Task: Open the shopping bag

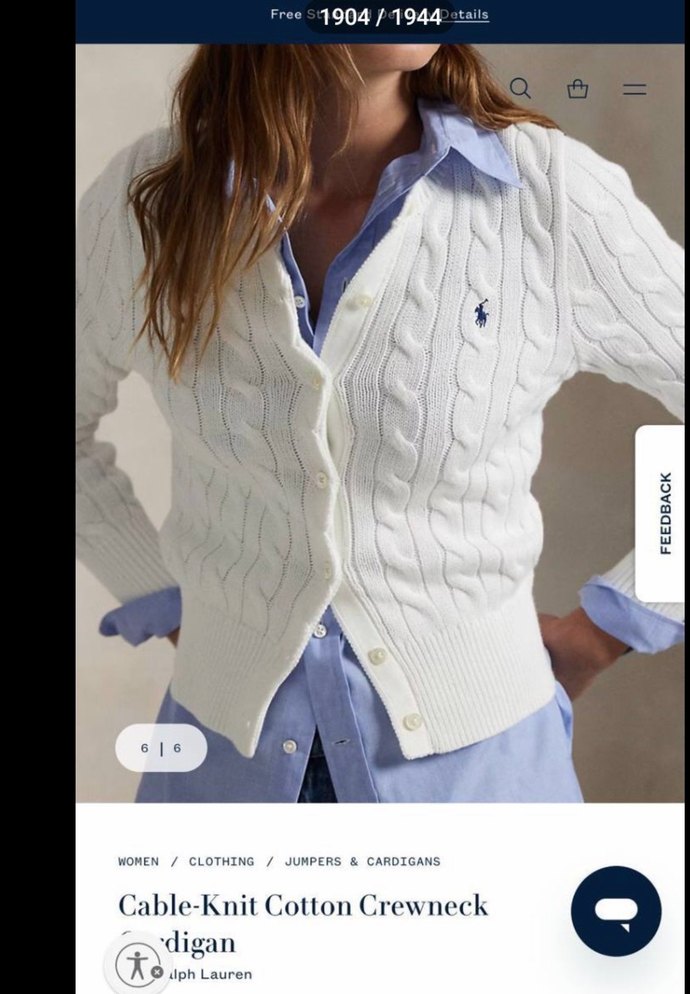Action: (577, 89)
